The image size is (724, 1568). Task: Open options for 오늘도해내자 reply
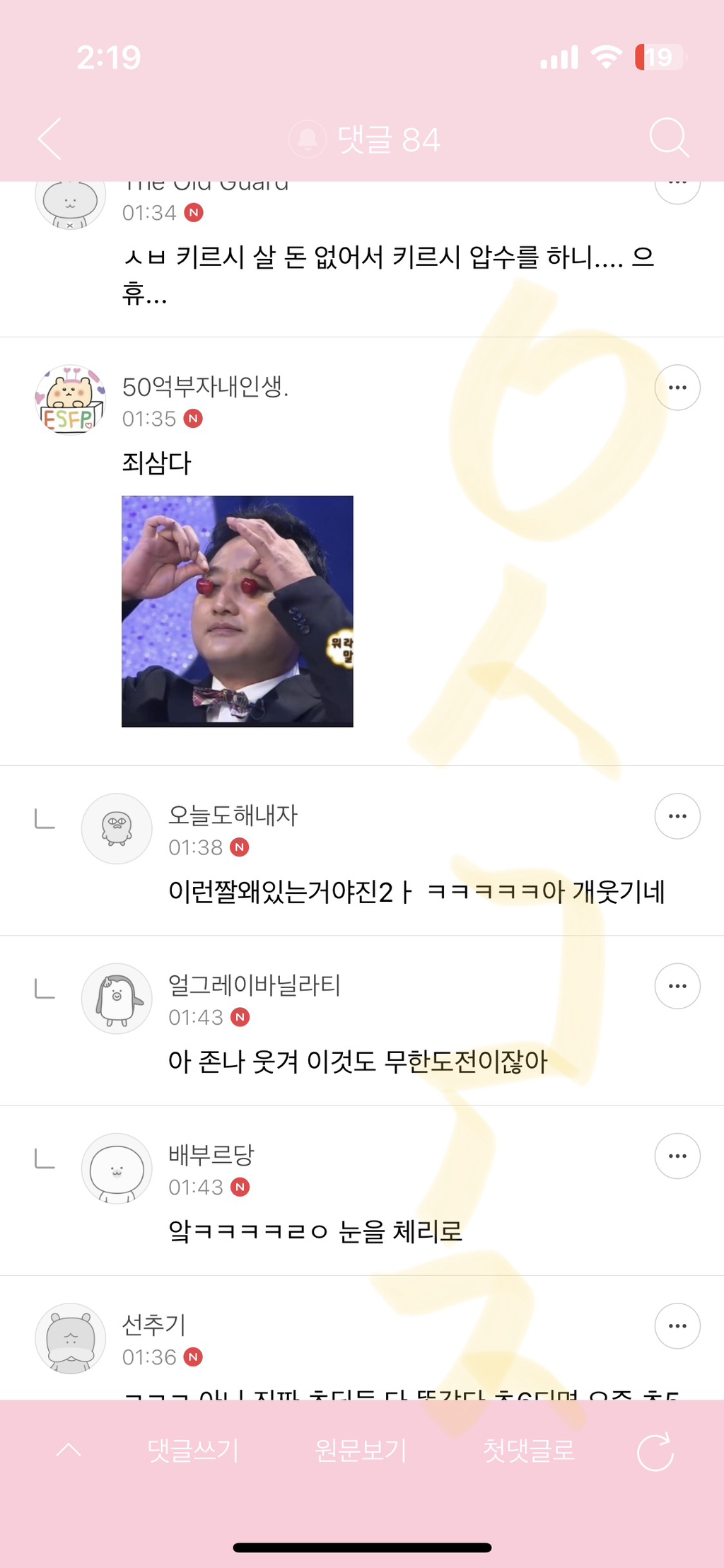click(677, 816)
